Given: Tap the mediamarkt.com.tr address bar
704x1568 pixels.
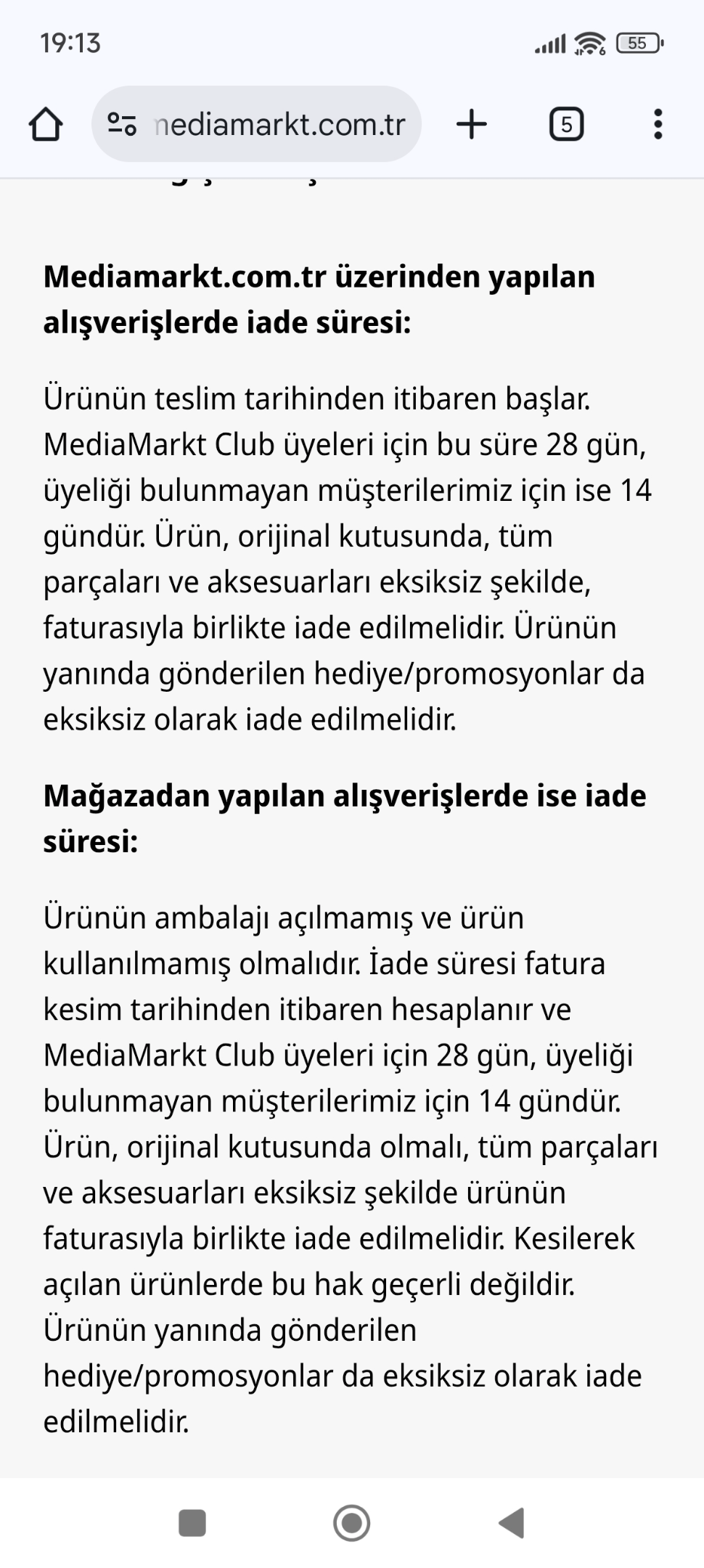Looking at the screenshot, I should (x=256, y=124).
